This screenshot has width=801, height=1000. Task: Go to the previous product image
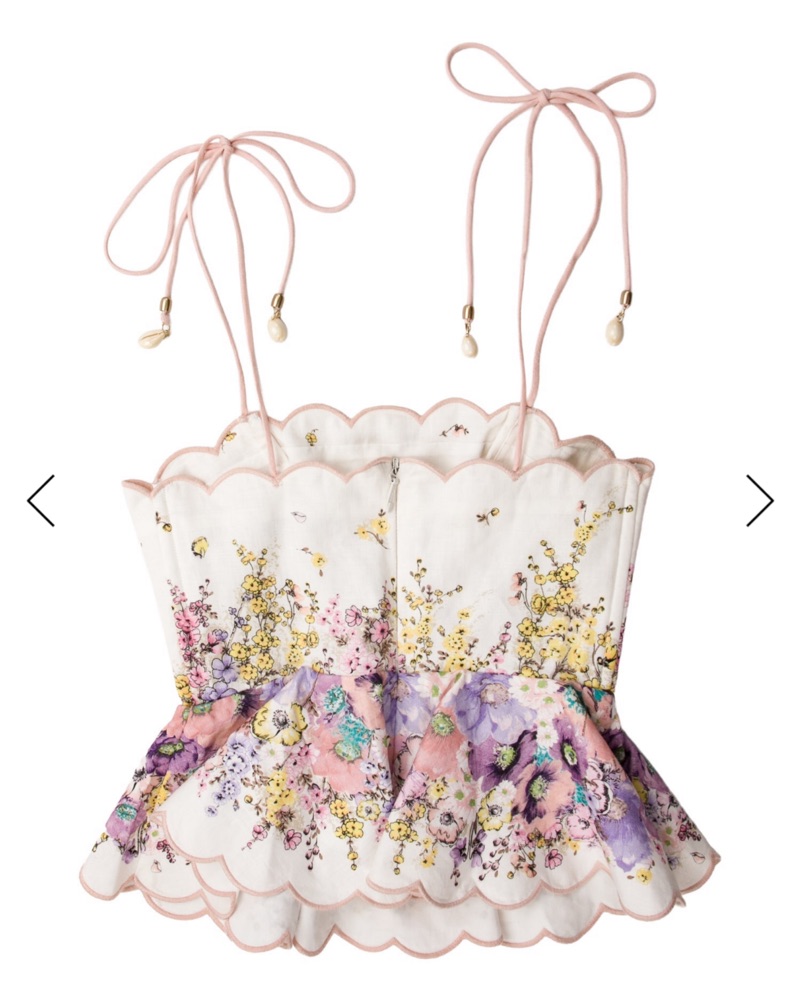(41, 500)
